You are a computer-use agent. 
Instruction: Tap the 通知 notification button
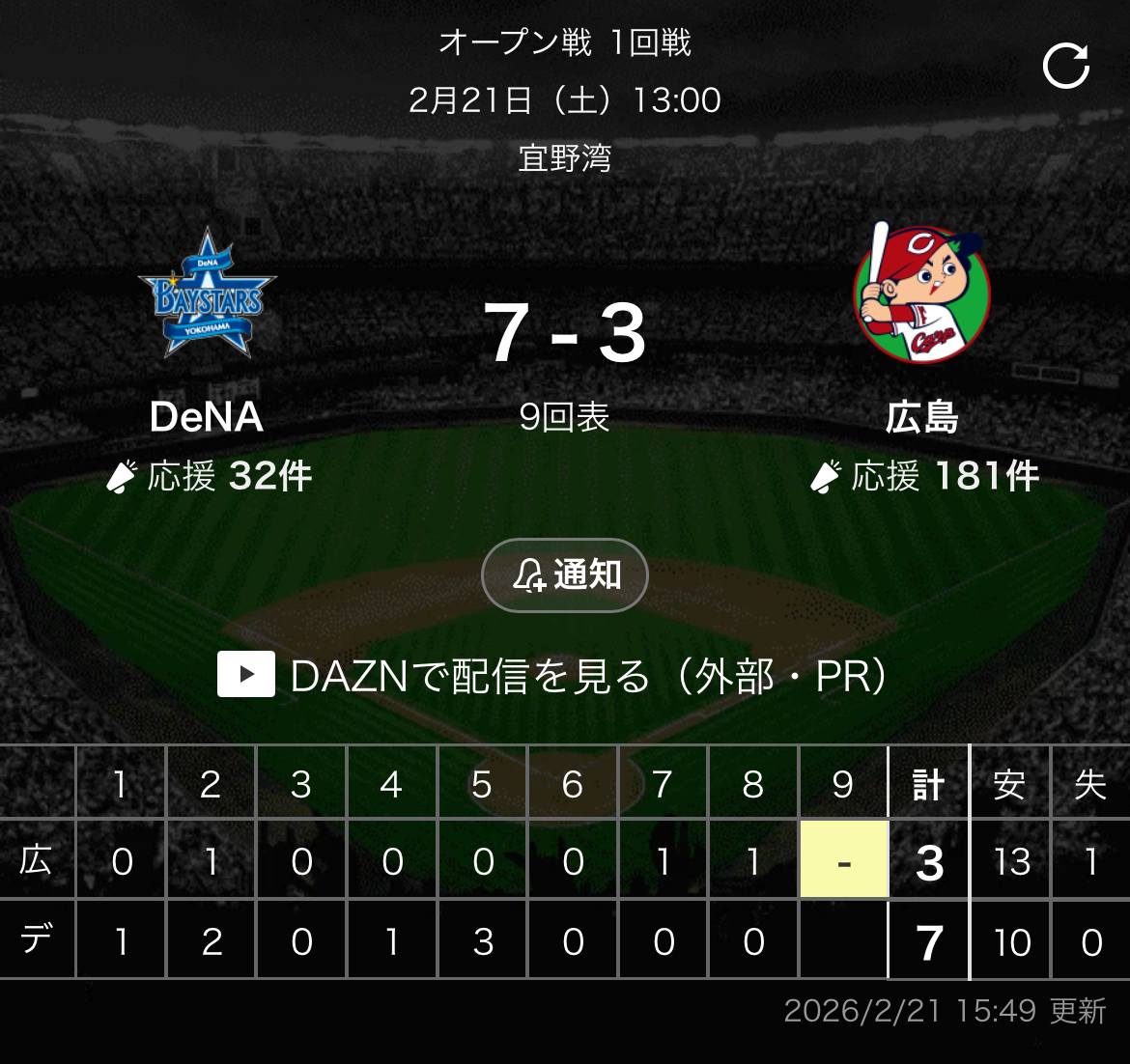pos(565,575)
